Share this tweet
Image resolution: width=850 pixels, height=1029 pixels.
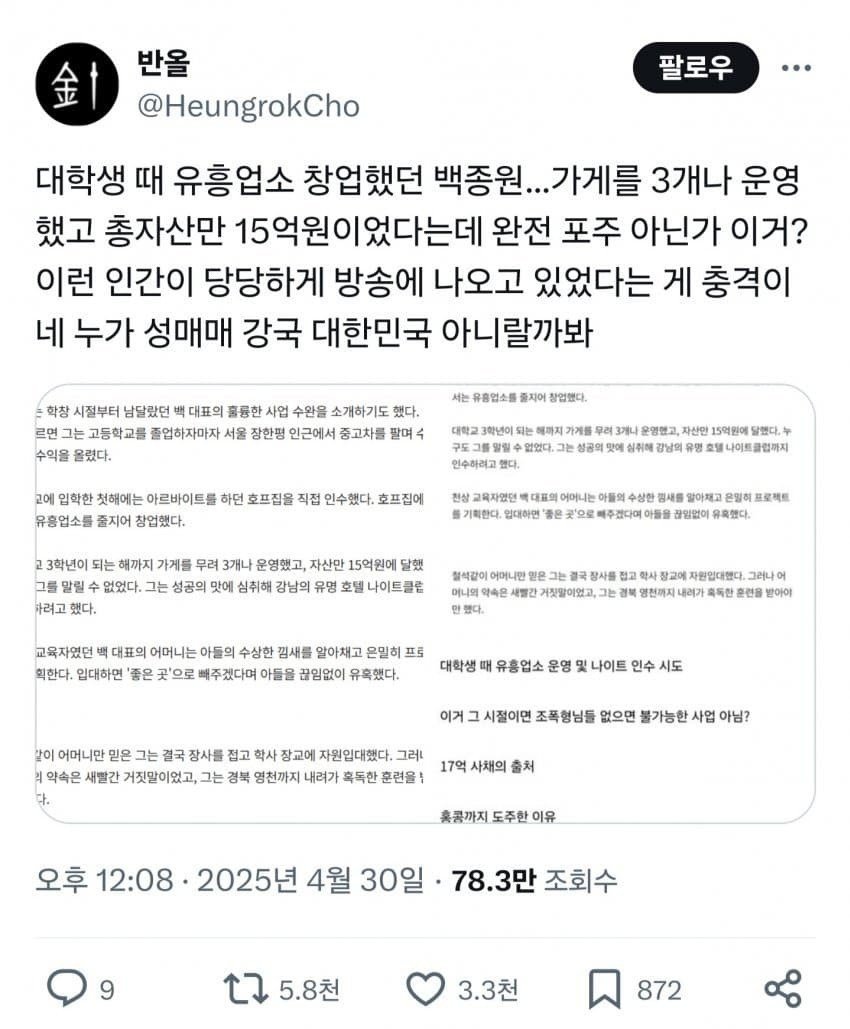(783, 989)
